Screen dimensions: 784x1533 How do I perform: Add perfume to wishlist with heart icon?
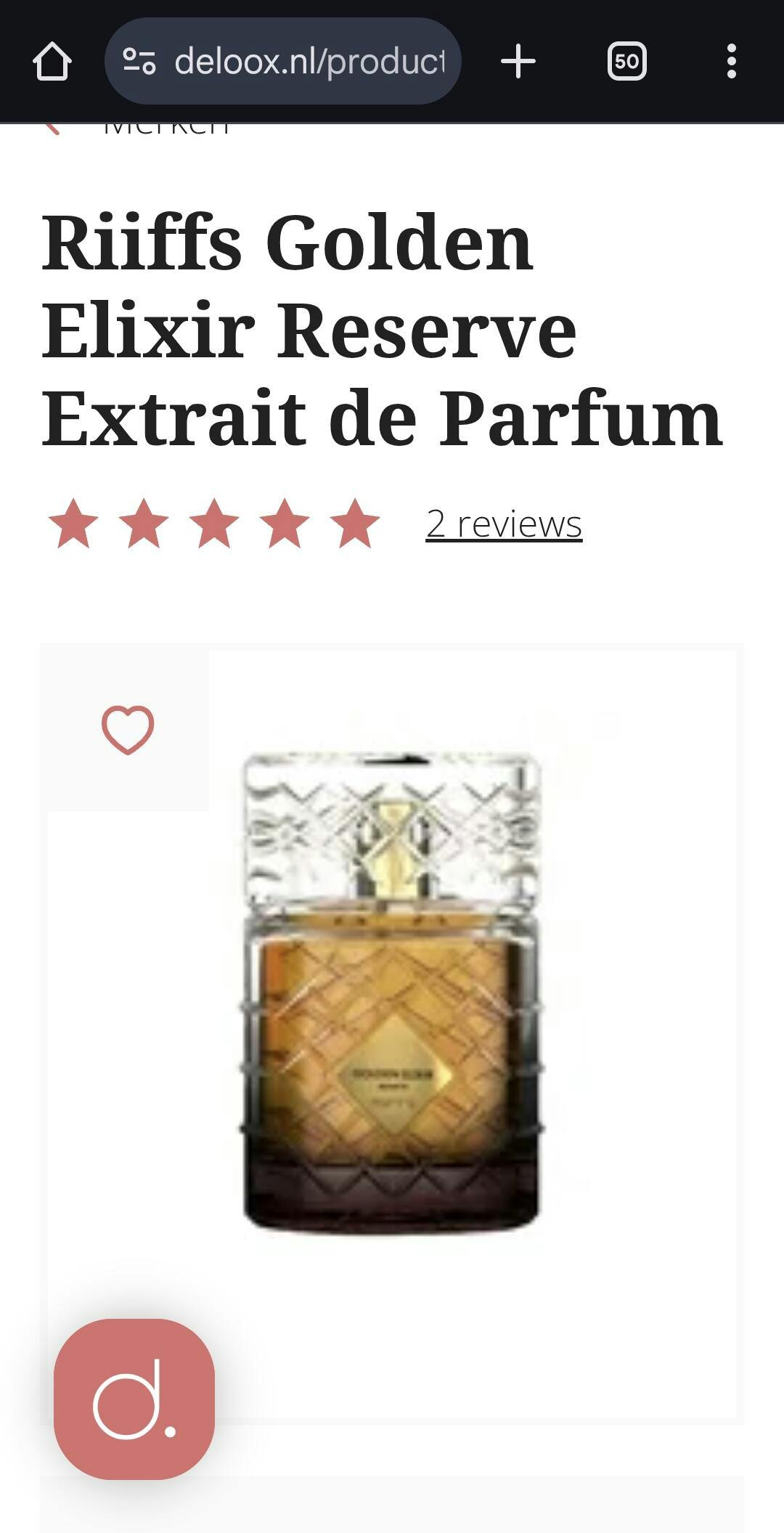[128, 729]
